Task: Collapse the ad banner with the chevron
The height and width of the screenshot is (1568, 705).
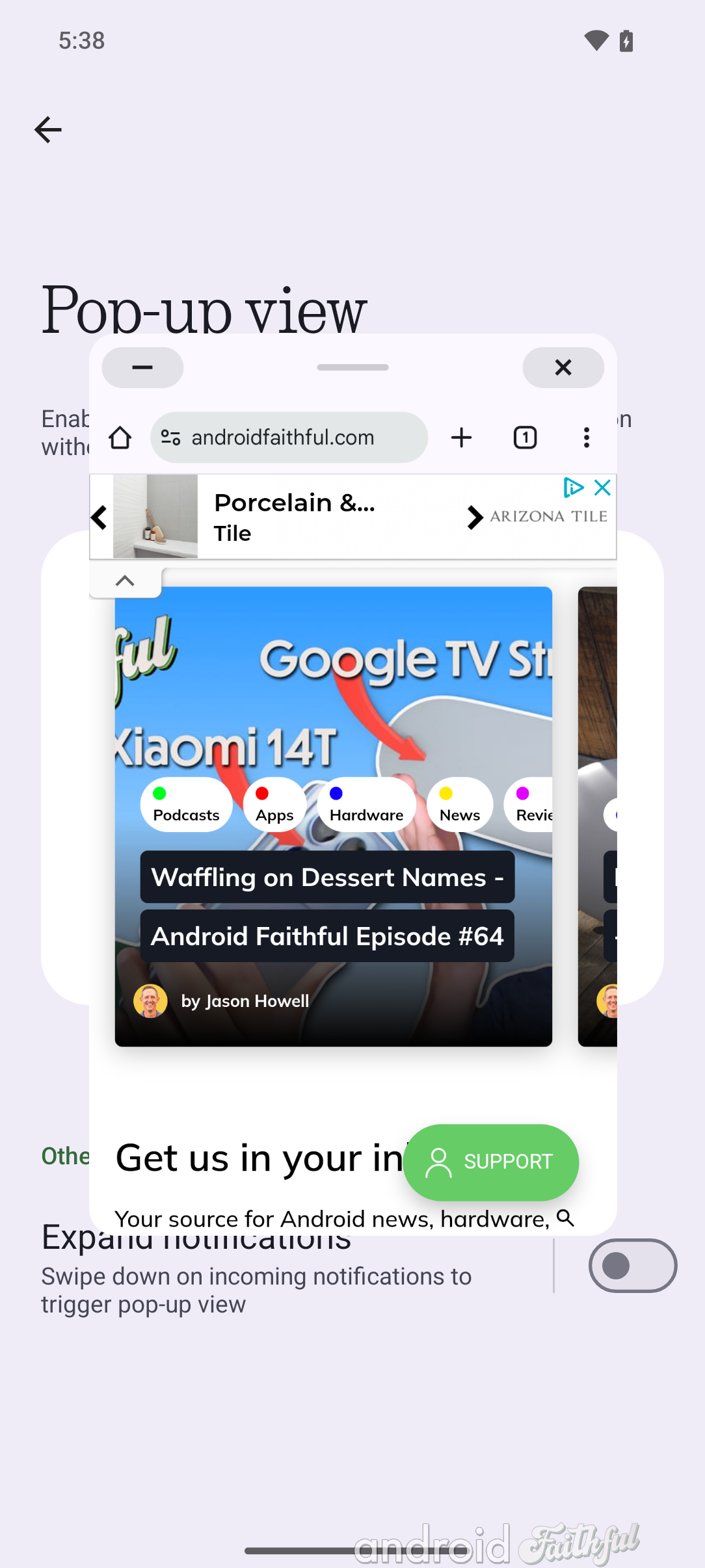Action: pos(125,581)
